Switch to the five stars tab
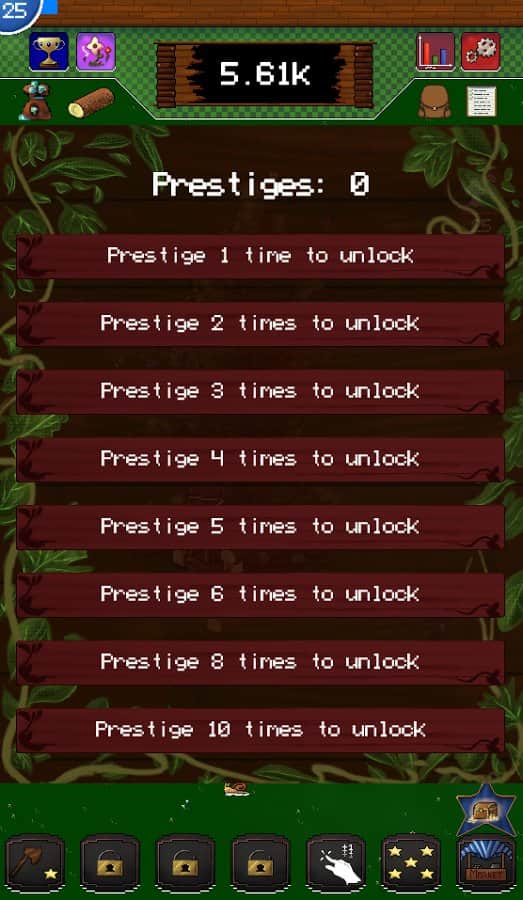Viewport: 523px width, 900px height. pos(412,864)
